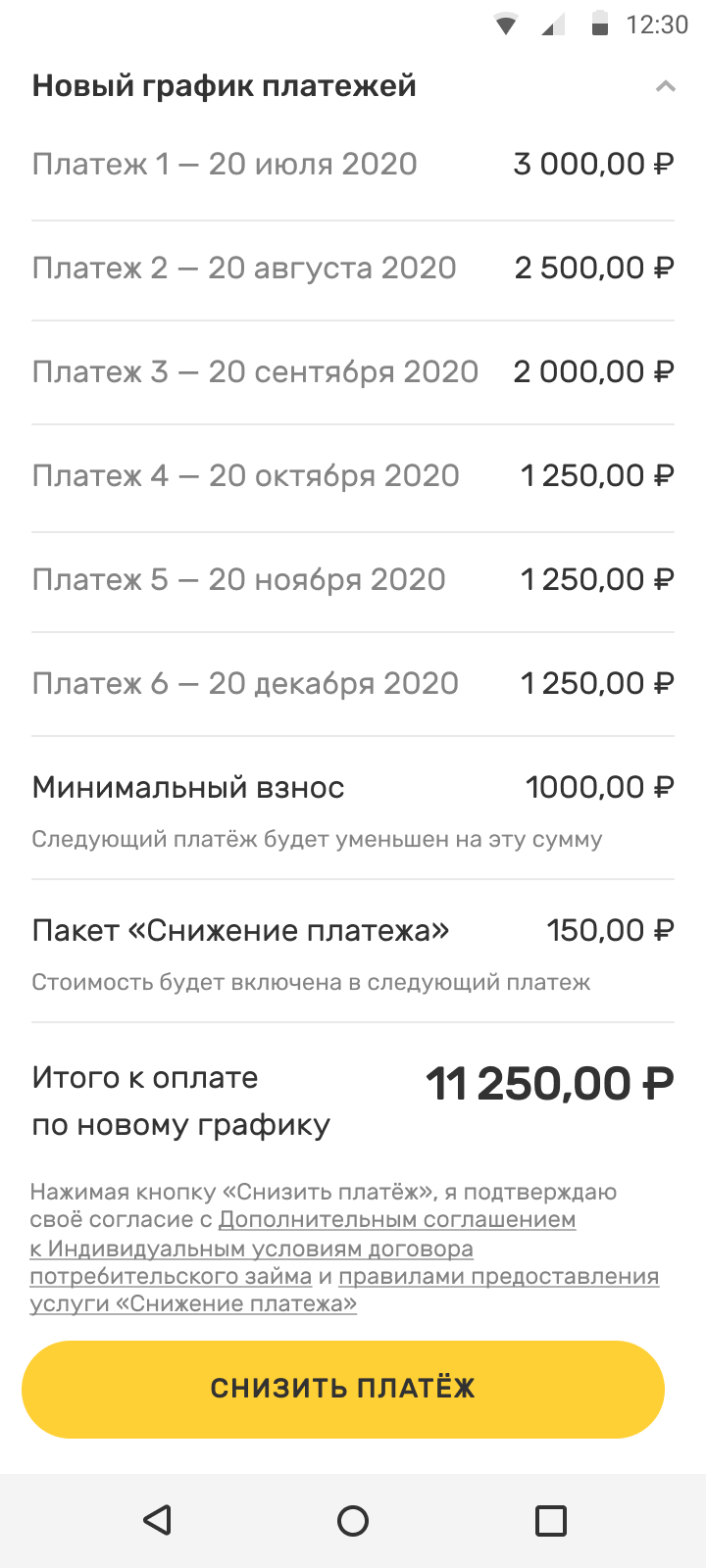Go to the home screen
Screen dimensions: 706x1568
click(x=353, y=1520)
